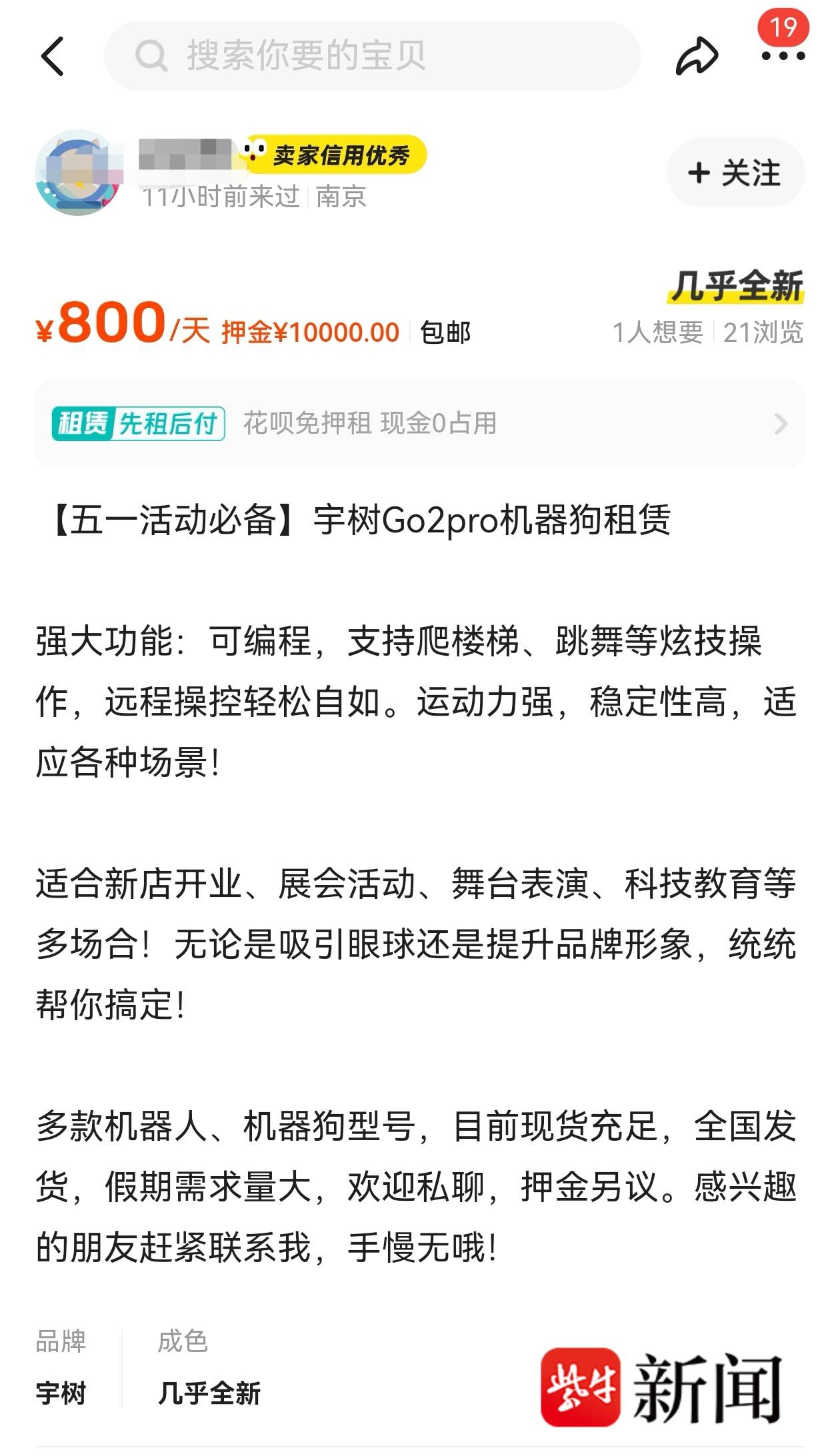The width and height of the screenshot is (840, 1456).
Task: Open the 先租后付 rental info banner
Action: point(420,423)
